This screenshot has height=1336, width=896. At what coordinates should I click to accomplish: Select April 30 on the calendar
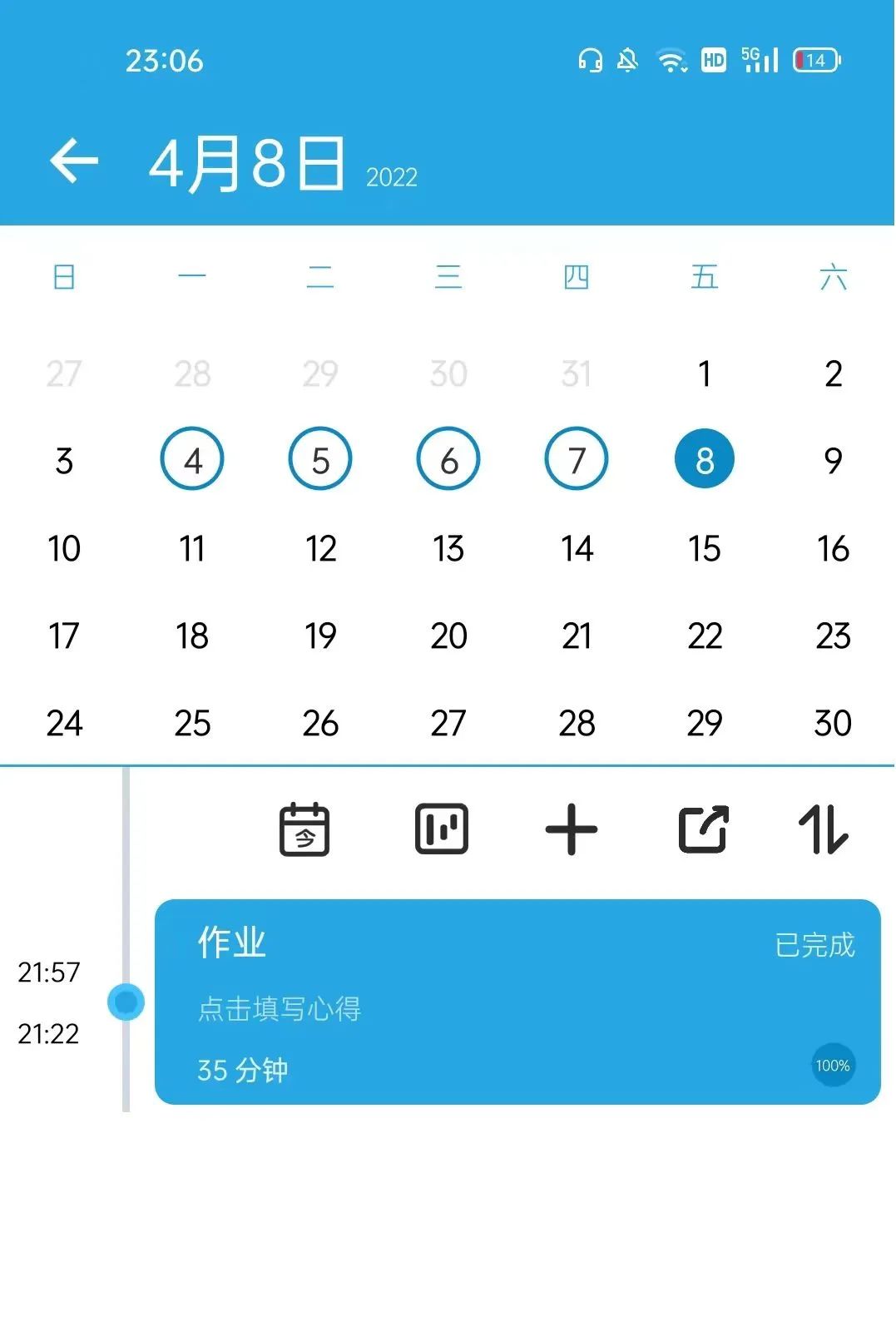click(833, 723)
